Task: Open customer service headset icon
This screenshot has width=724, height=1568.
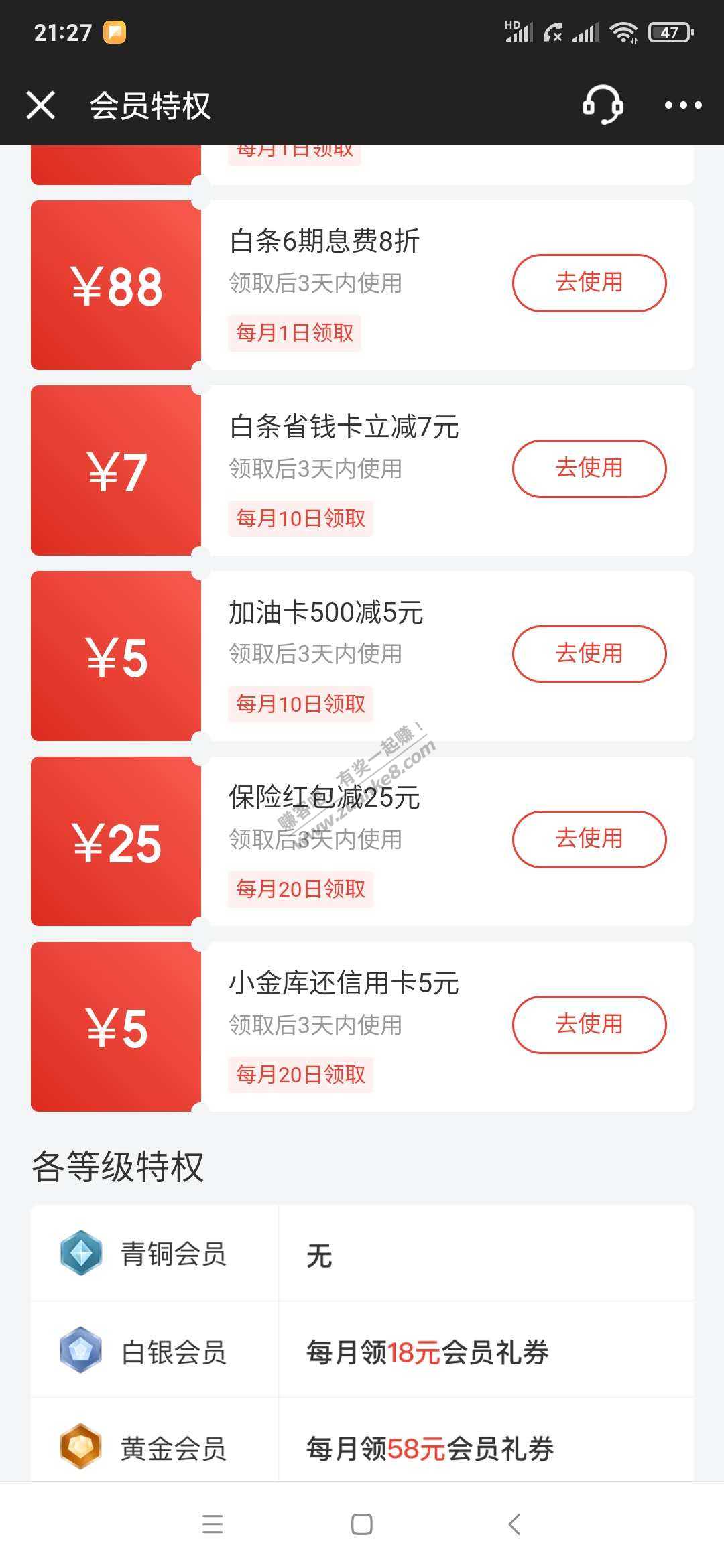Action: [603, 105]
